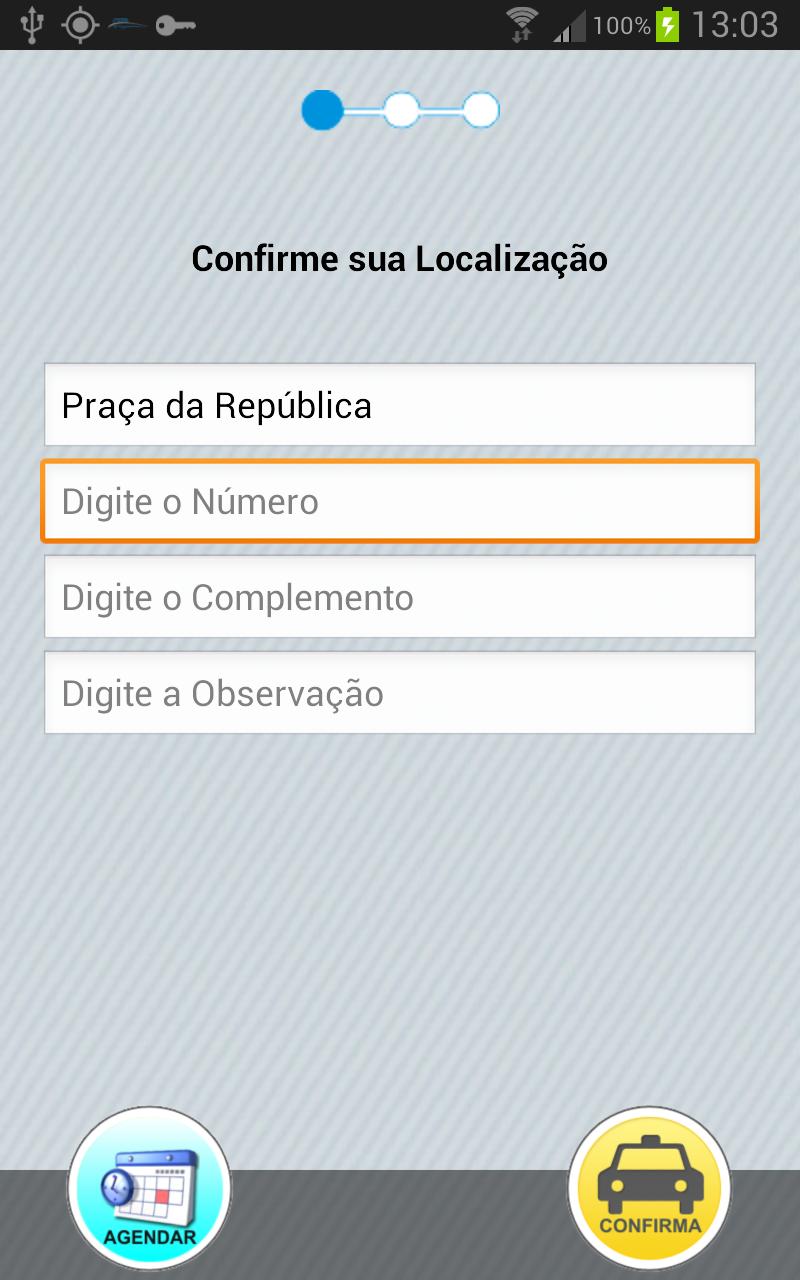
Task: Tap the filled first step indicator dot
Action: click(320, 111)
